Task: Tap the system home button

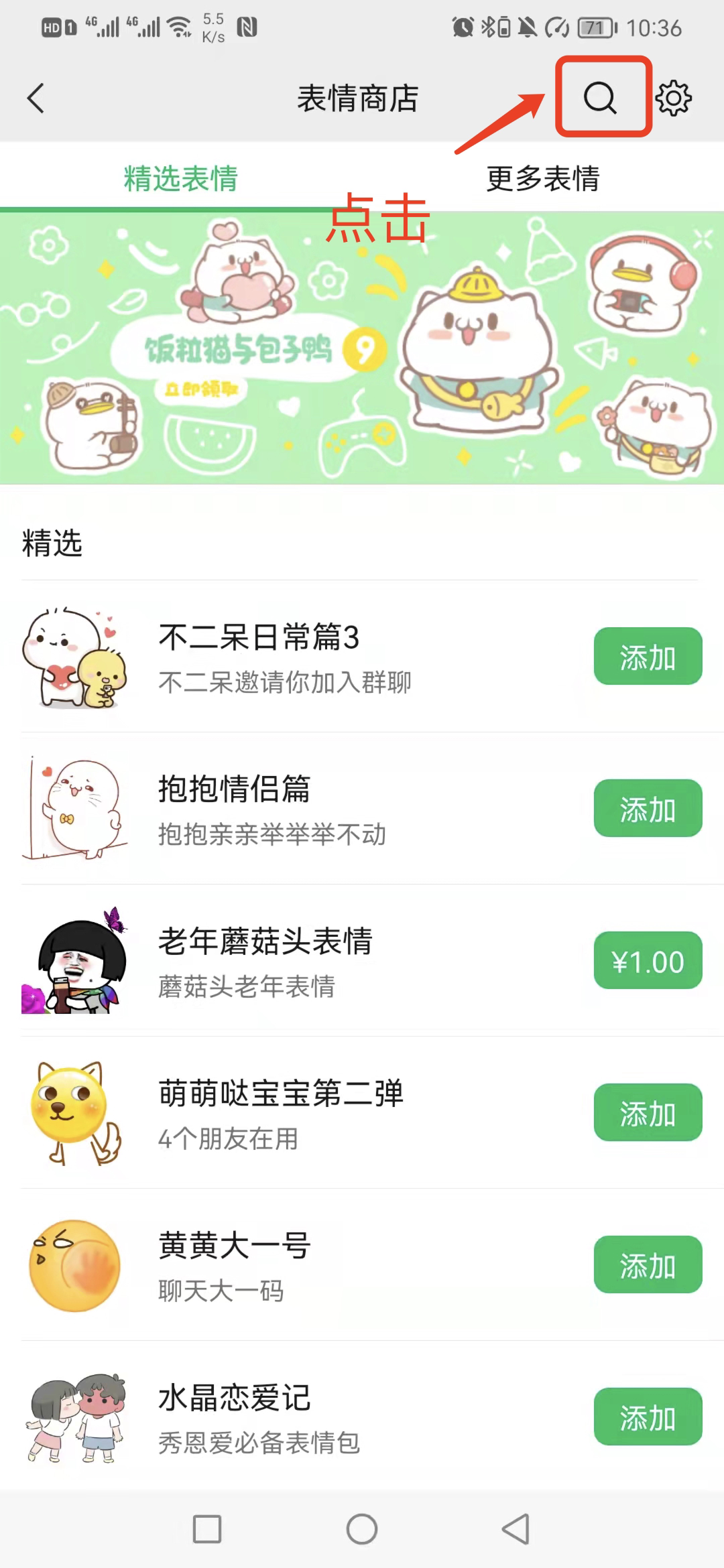Action: coord(362,1529)
